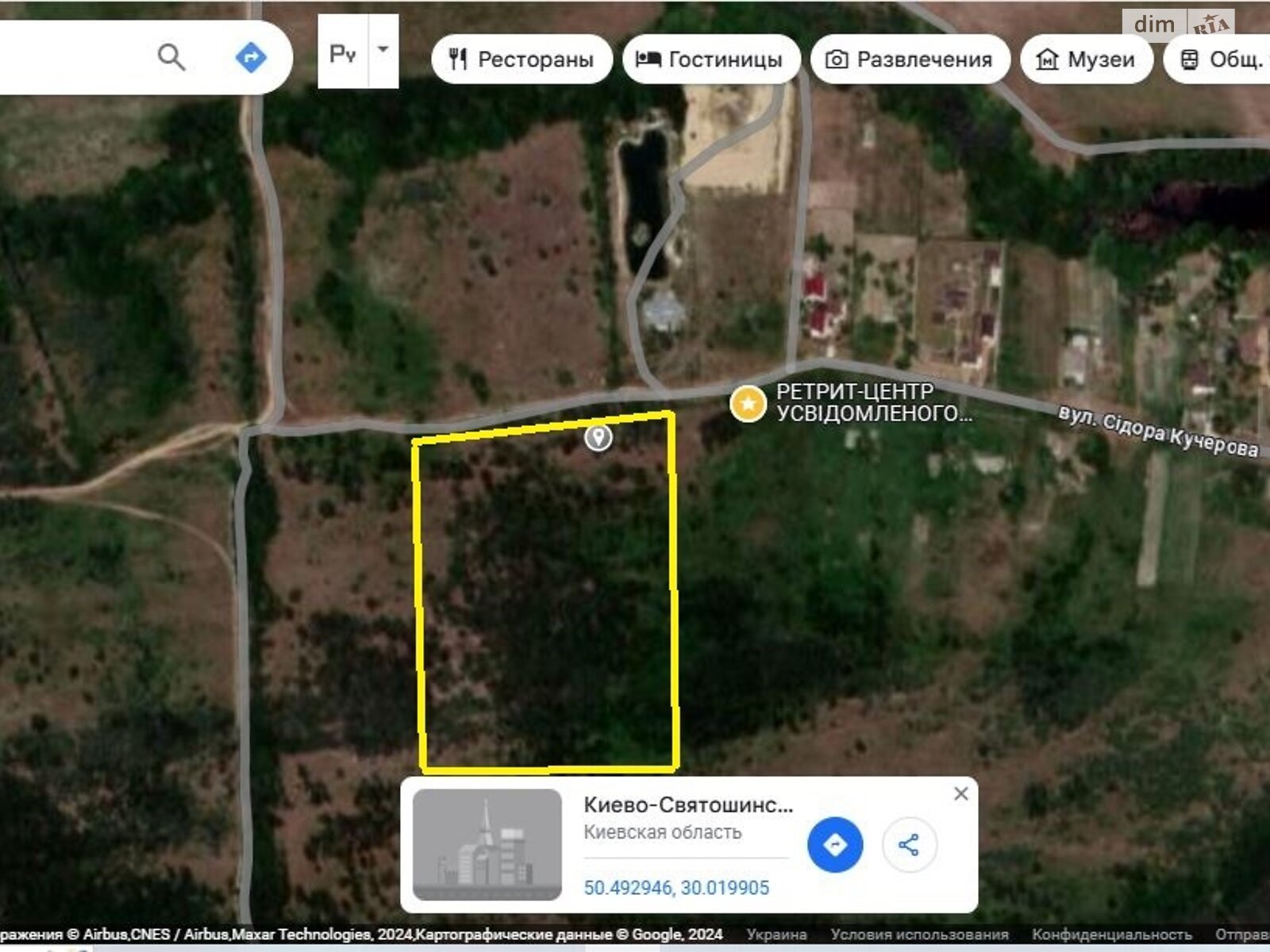Get directions from the place card
The width and height of the screenshot is (1270, 952).
[x=834, y=845]
